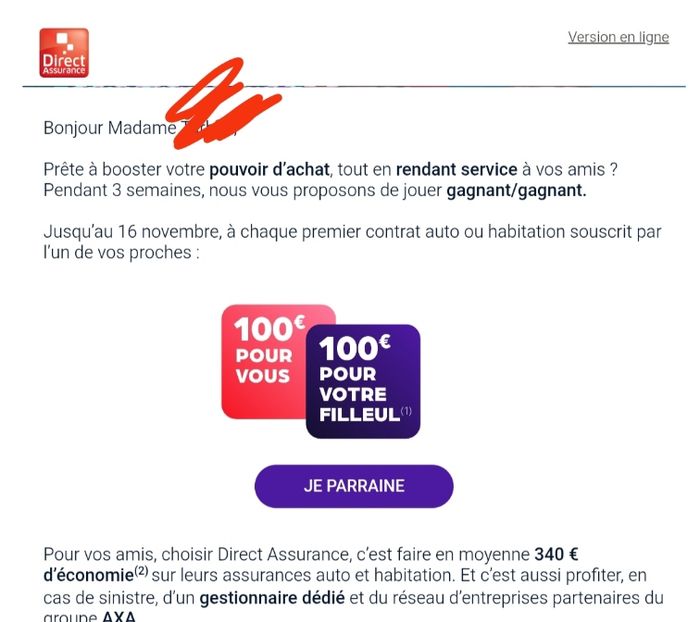Open the Version en ligne link

(x=618, y=37)
